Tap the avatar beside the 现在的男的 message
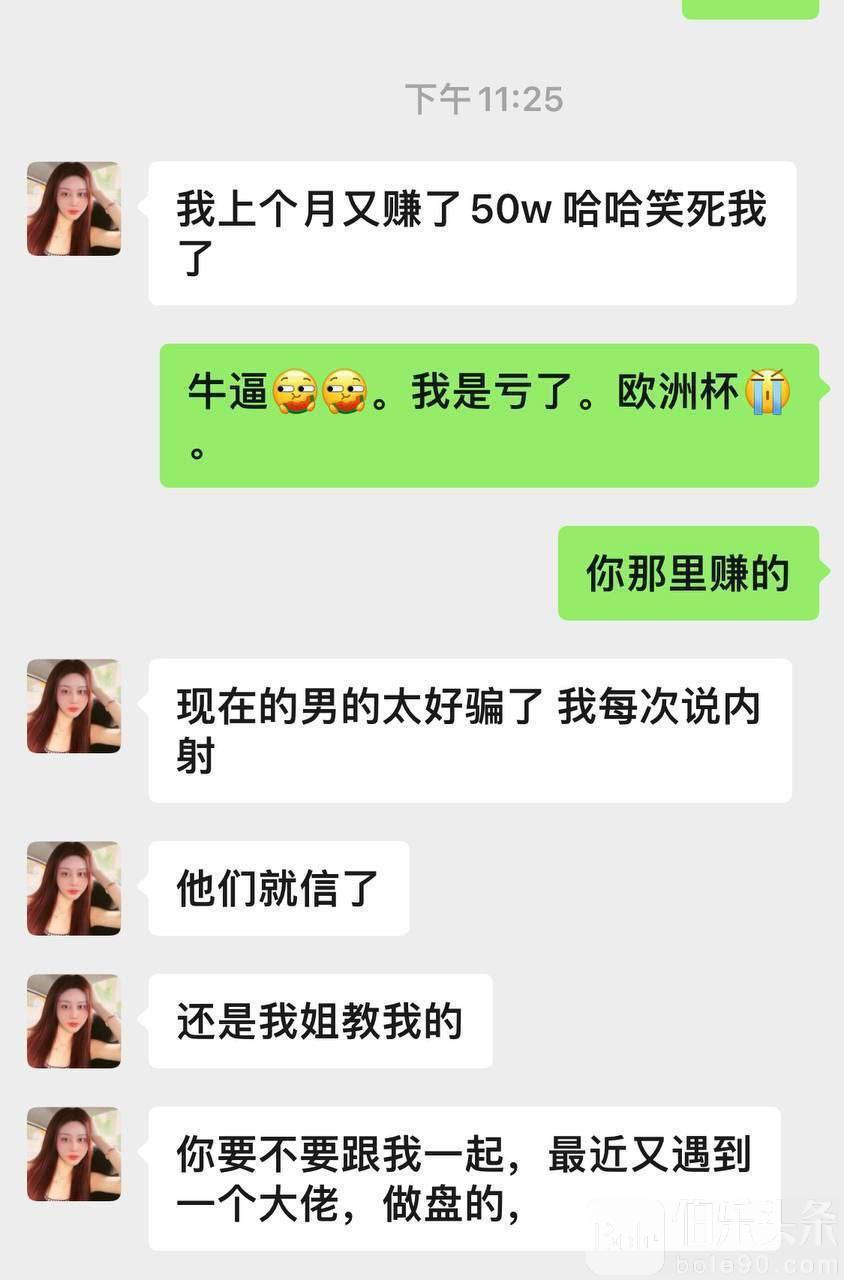Viewport: 844px width, 1280px height. 74,706
